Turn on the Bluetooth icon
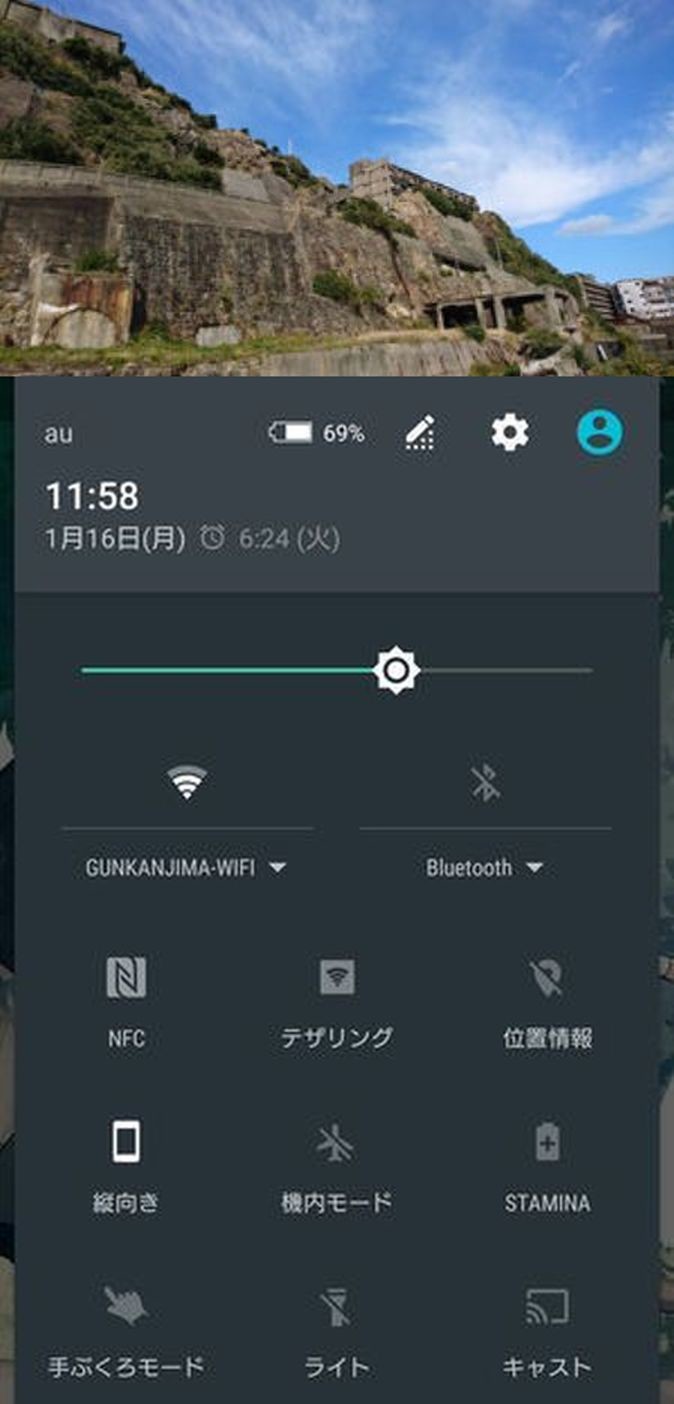The image size is (674, 1404). tap(485, 782)
